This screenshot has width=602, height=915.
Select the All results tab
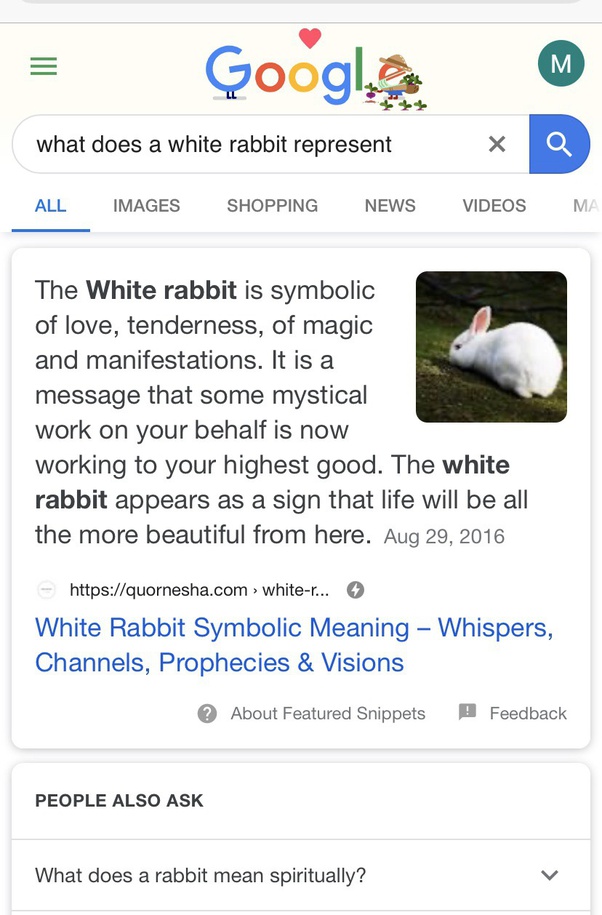pos(50,205)
